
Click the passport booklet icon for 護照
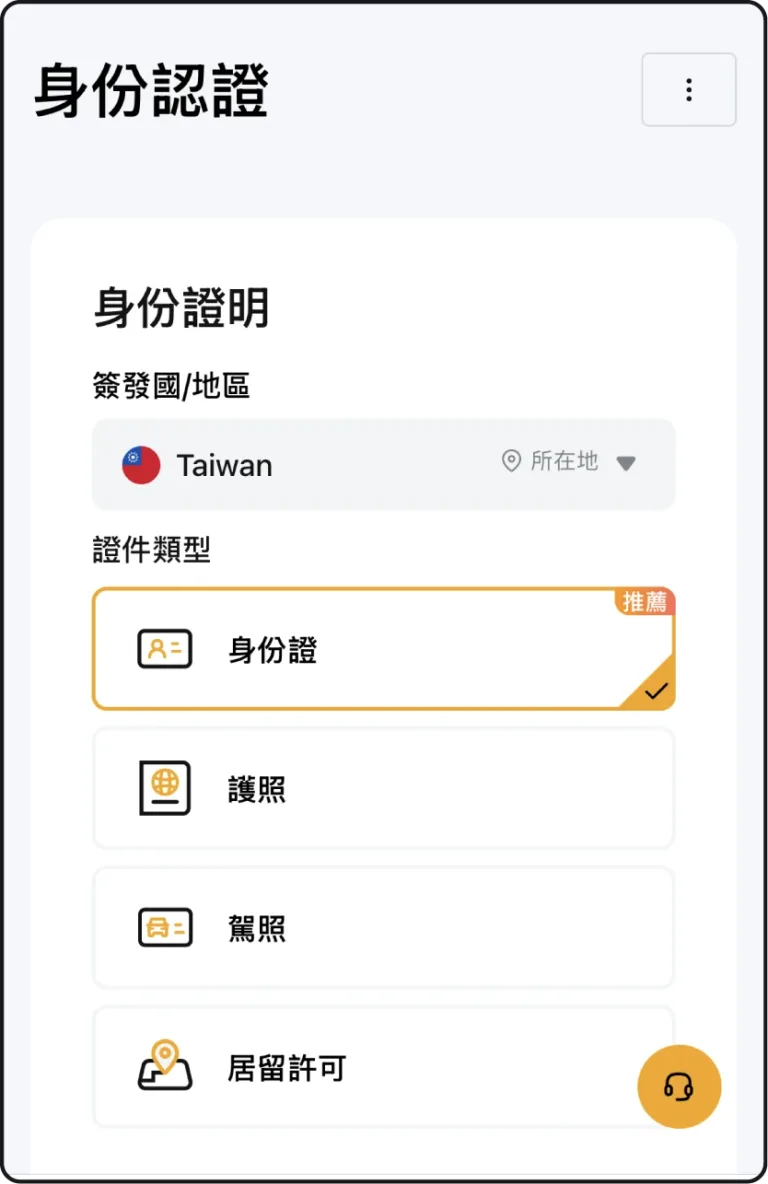coord(165,788)
